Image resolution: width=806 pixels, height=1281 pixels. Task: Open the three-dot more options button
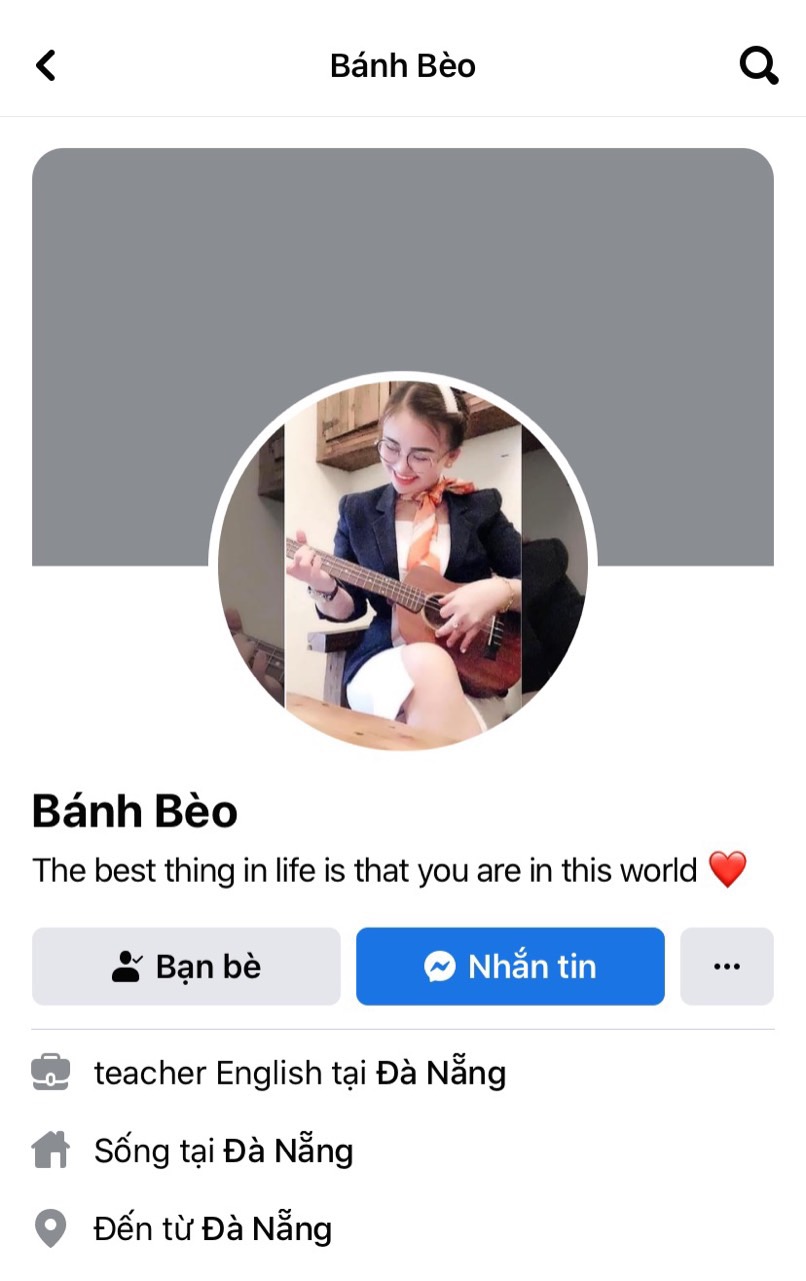point(727,966)
